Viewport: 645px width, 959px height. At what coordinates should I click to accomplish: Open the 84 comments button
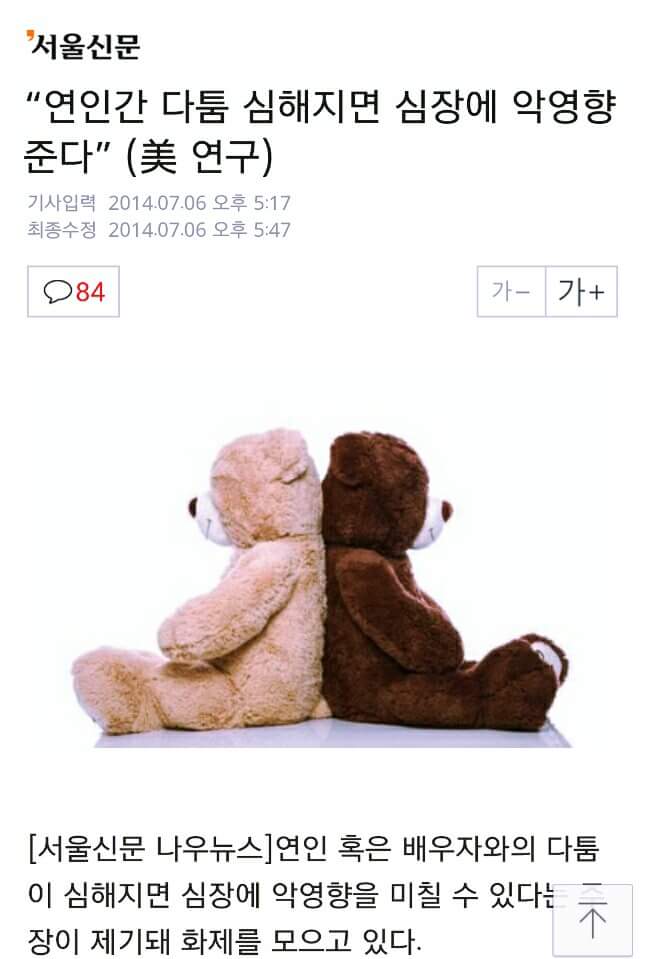[73, 292]
